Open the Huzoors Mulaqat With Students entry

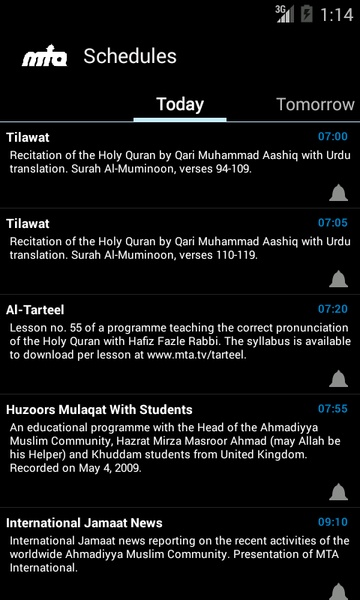(x=180, y=451)
